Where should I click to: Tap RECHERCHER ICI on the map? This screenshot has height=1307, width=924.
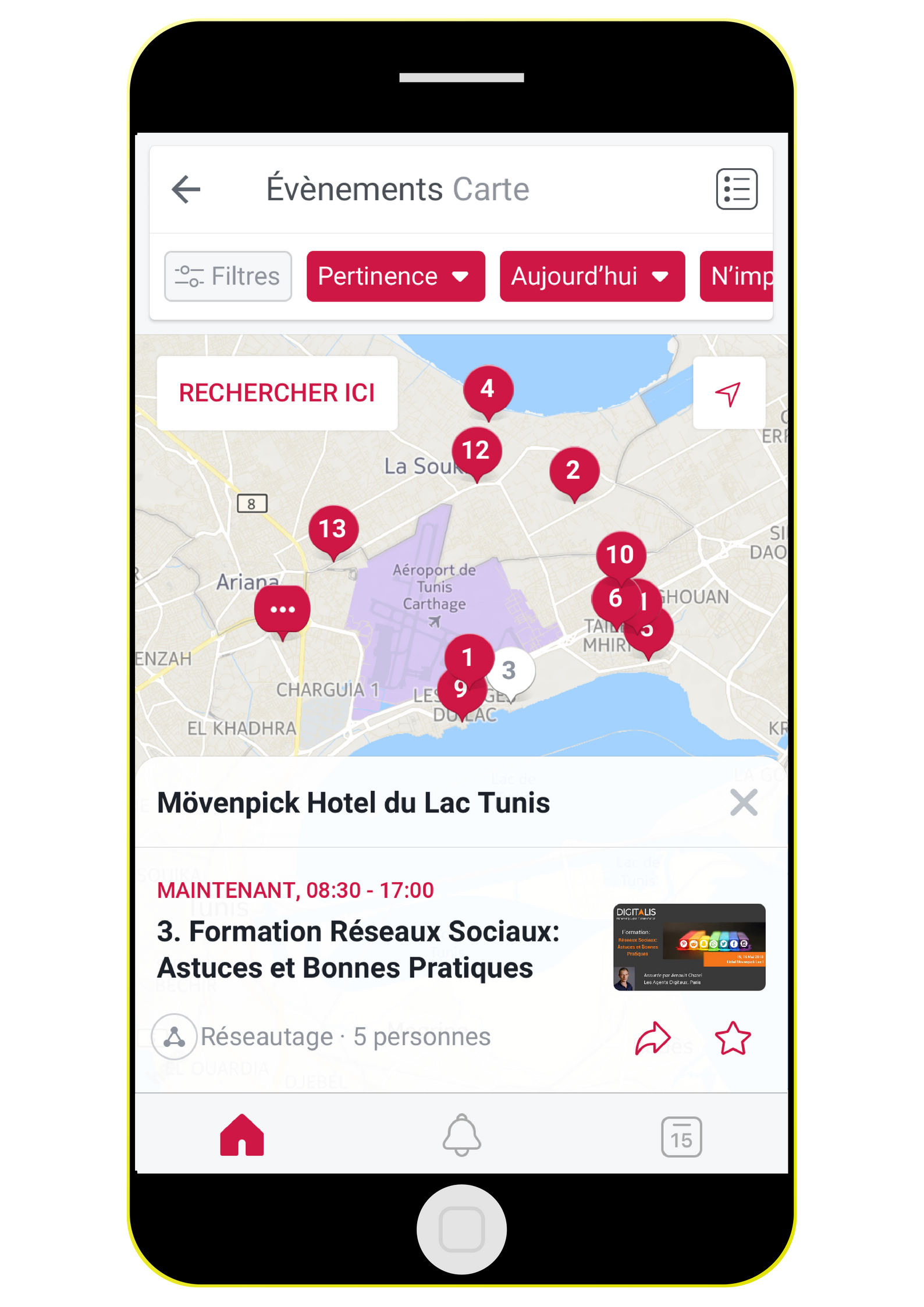(x=277, y=393)
